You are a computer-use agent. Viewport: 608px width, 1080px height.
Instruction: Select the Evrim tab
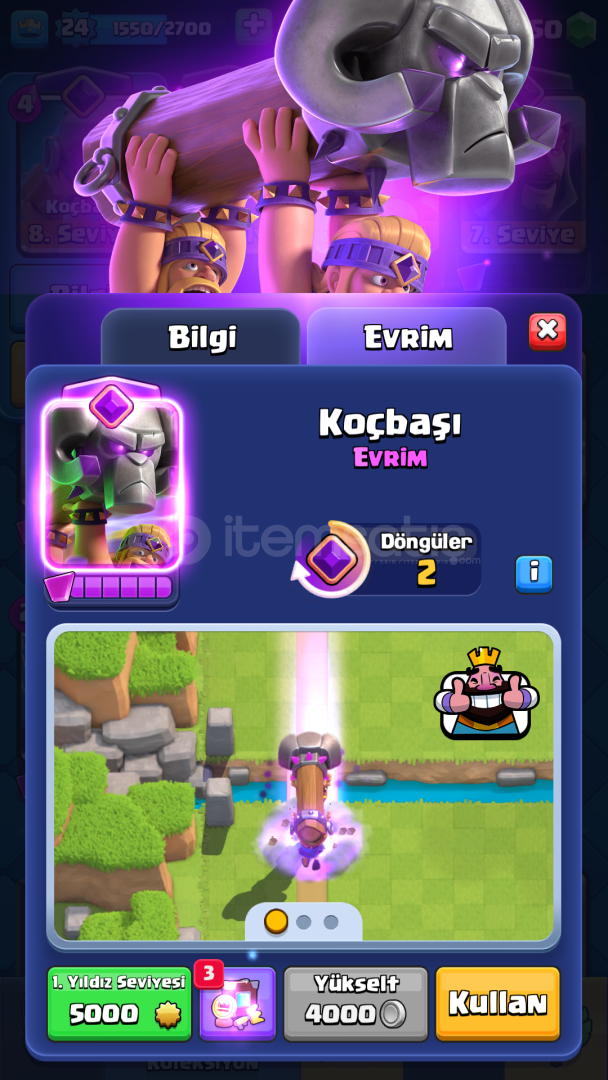click(407, 337)
